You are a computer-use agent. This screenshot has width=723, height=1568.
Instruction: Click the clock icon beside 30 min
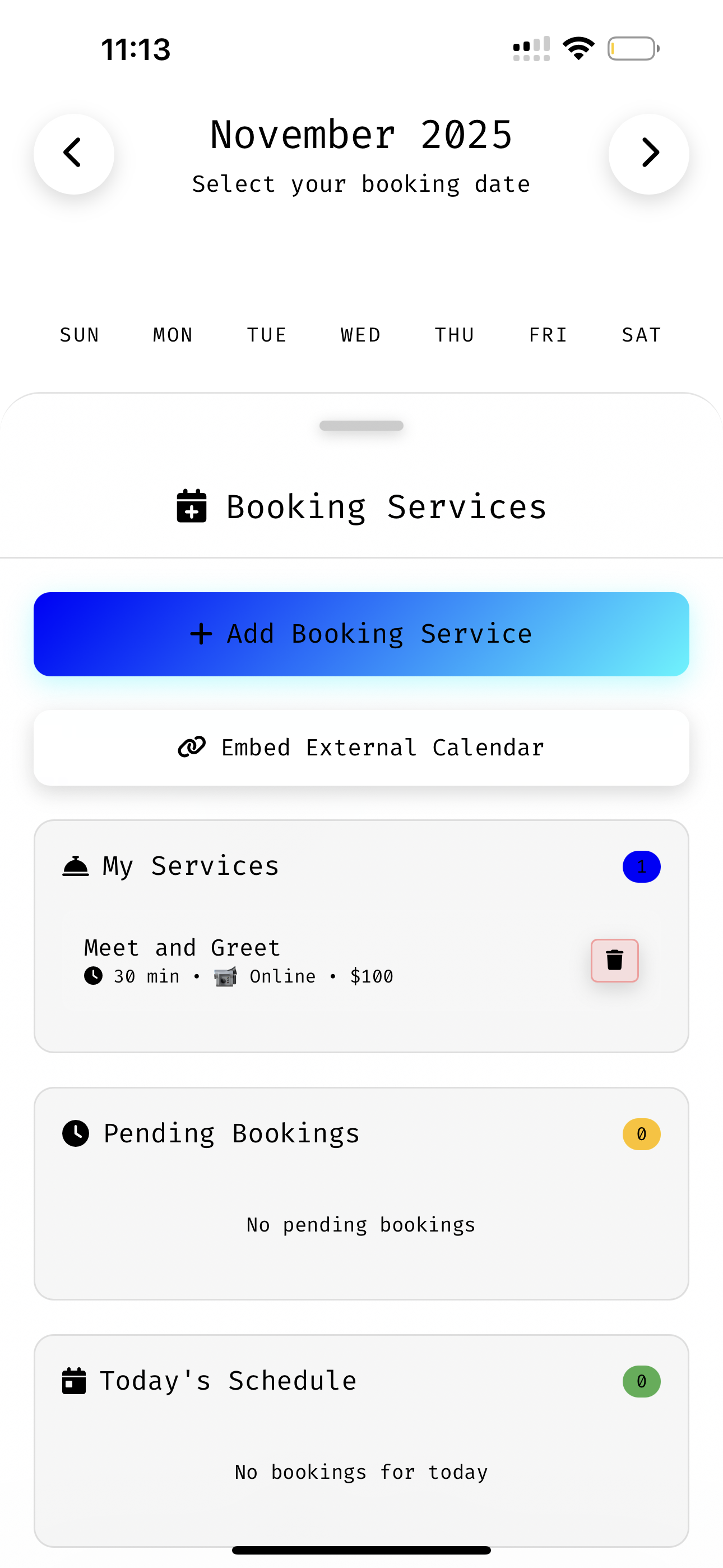click(94, 976)
